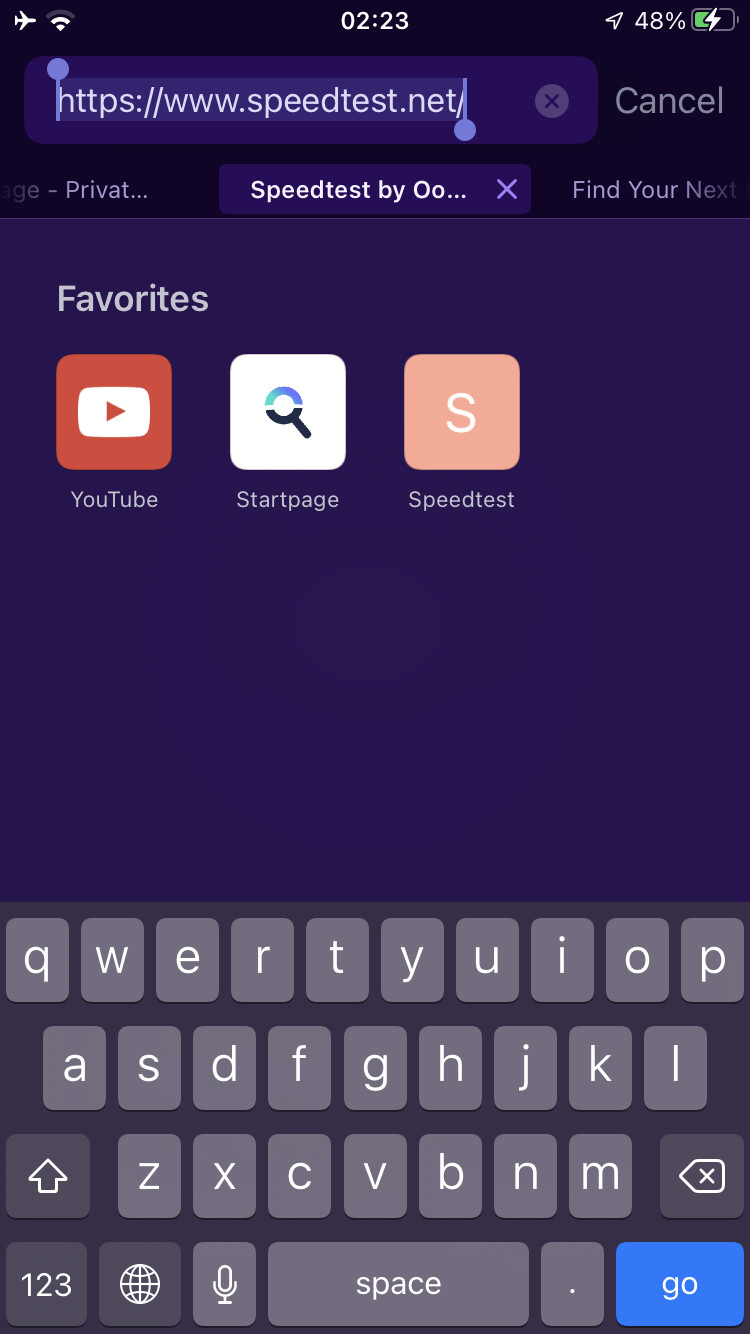
Task: Switch to the Find Your Next tab
Action: pos(655,190)
